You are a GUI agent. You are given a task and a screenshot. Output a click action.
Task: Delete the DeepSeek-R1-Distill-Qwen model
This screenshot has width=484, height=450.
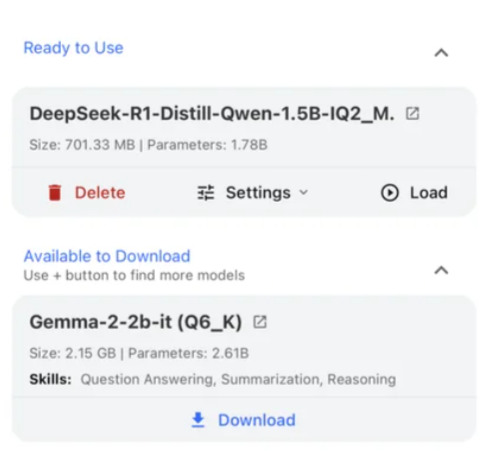click(87, 193)
